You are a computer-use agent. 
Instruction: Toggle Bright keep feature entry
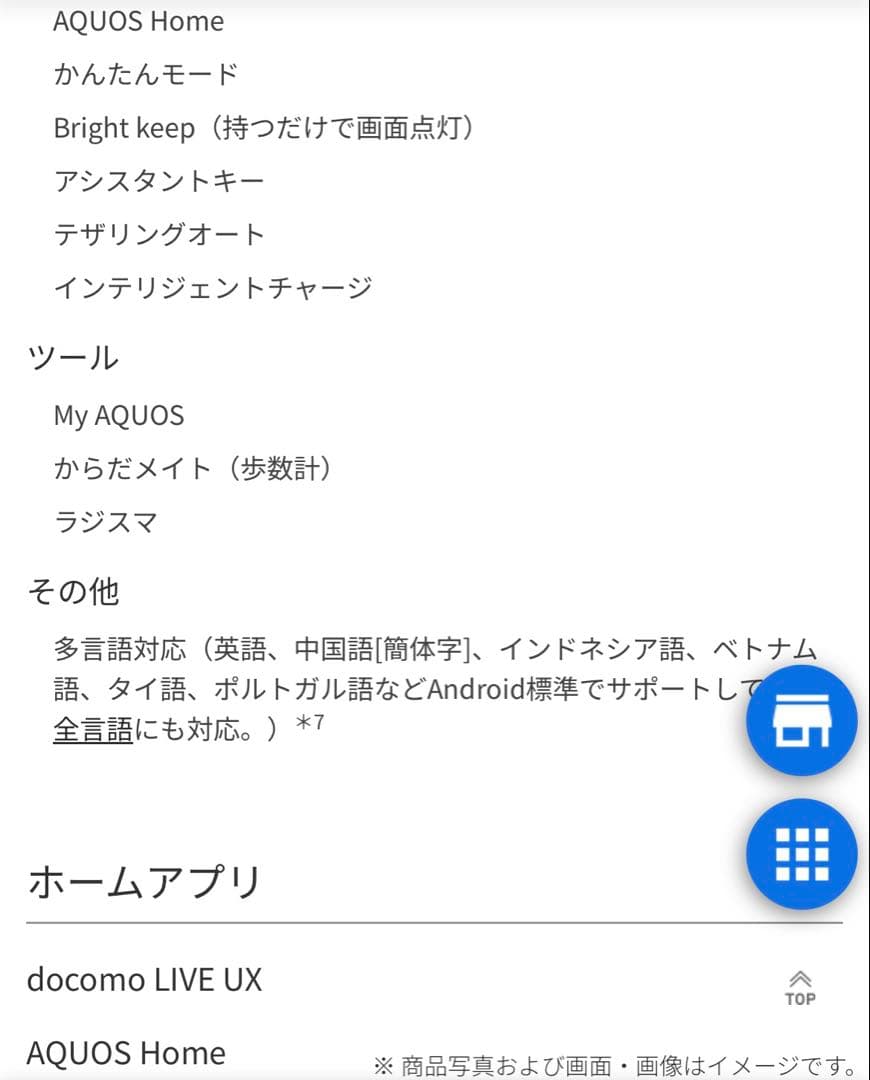point(265,128)
